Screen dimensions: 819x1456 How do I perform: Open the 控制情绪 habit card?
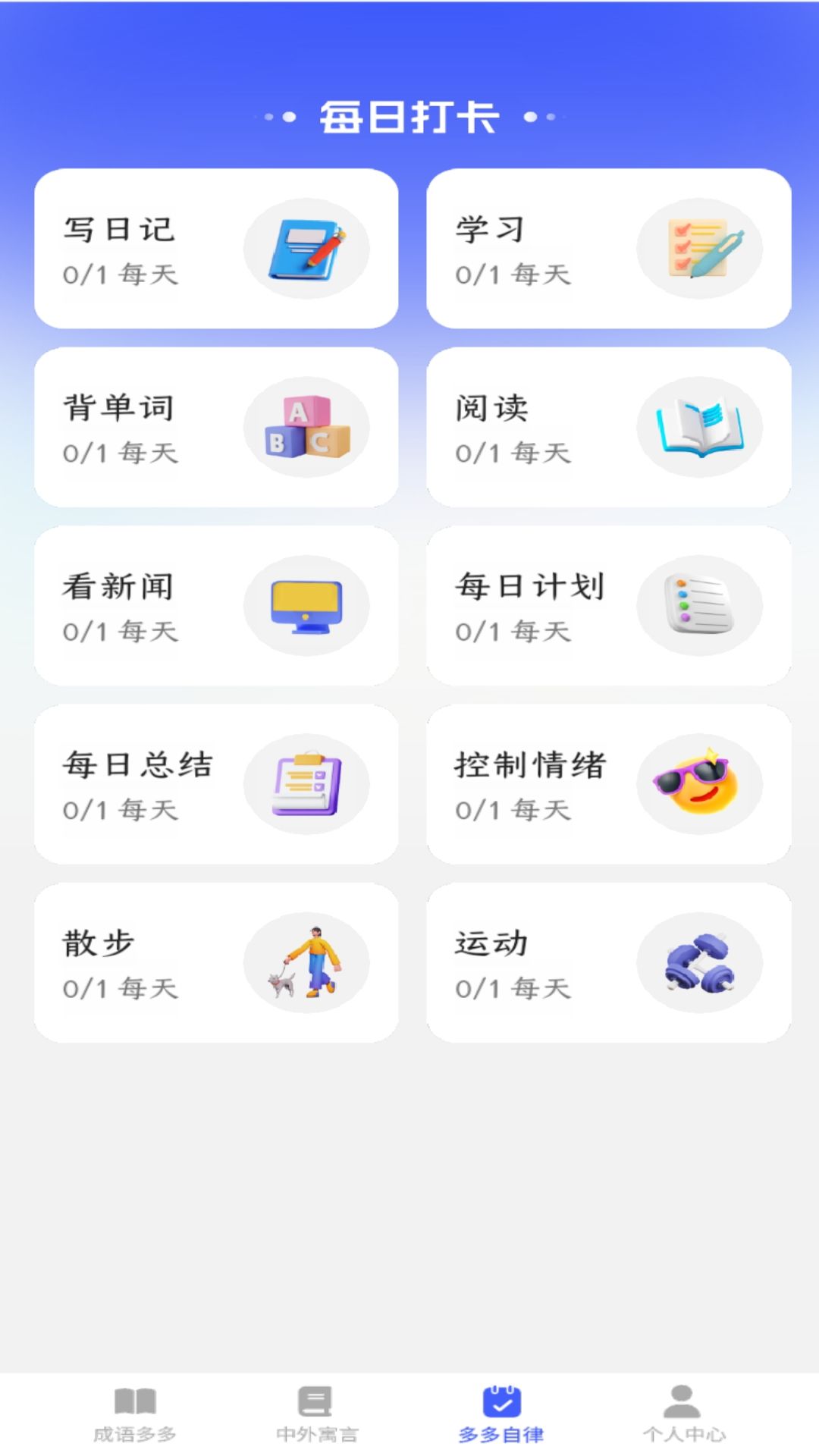(608, 784)
